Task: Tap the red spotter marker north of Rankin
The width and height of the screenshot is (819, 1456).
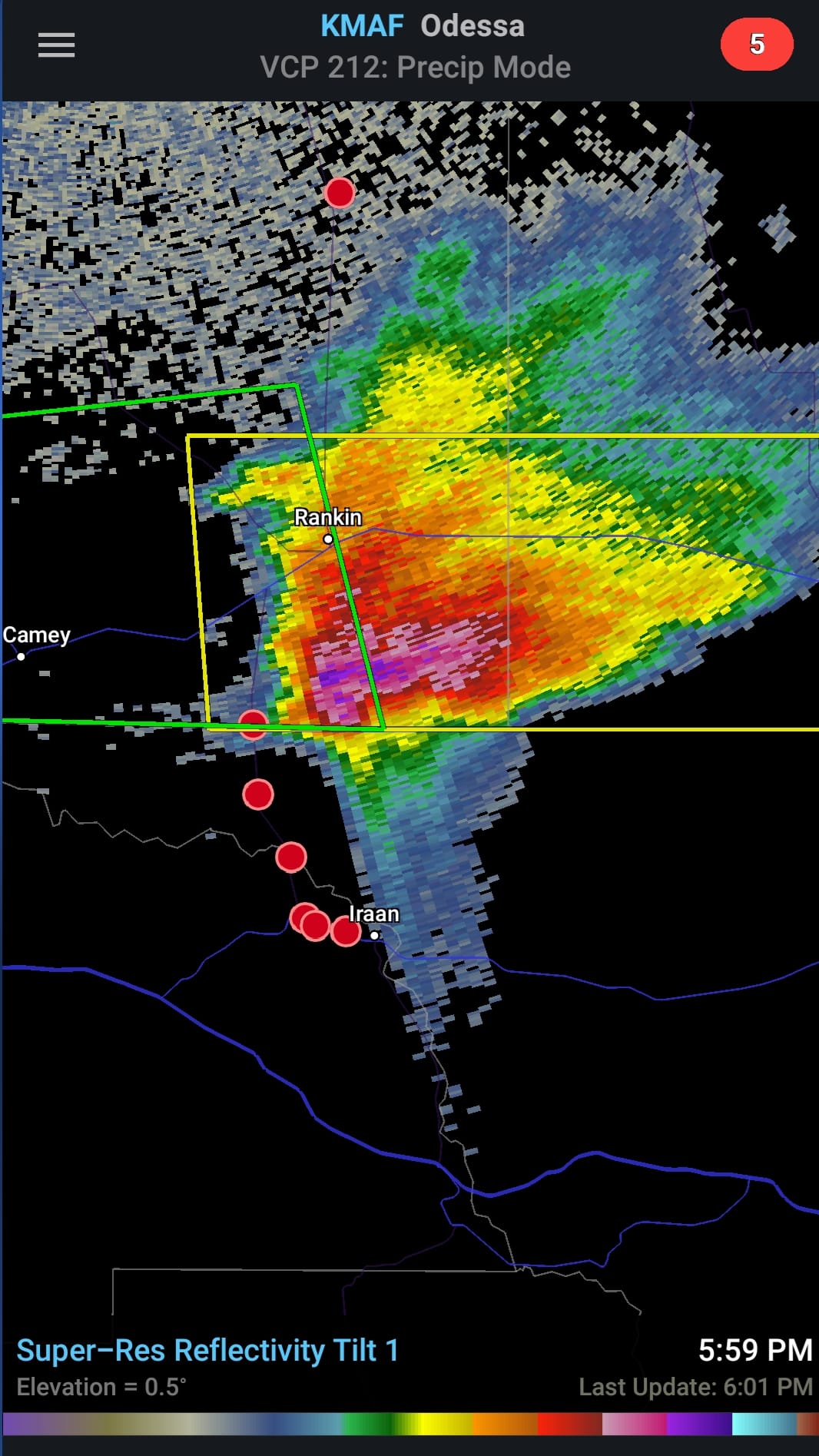Action: [339, 192]
